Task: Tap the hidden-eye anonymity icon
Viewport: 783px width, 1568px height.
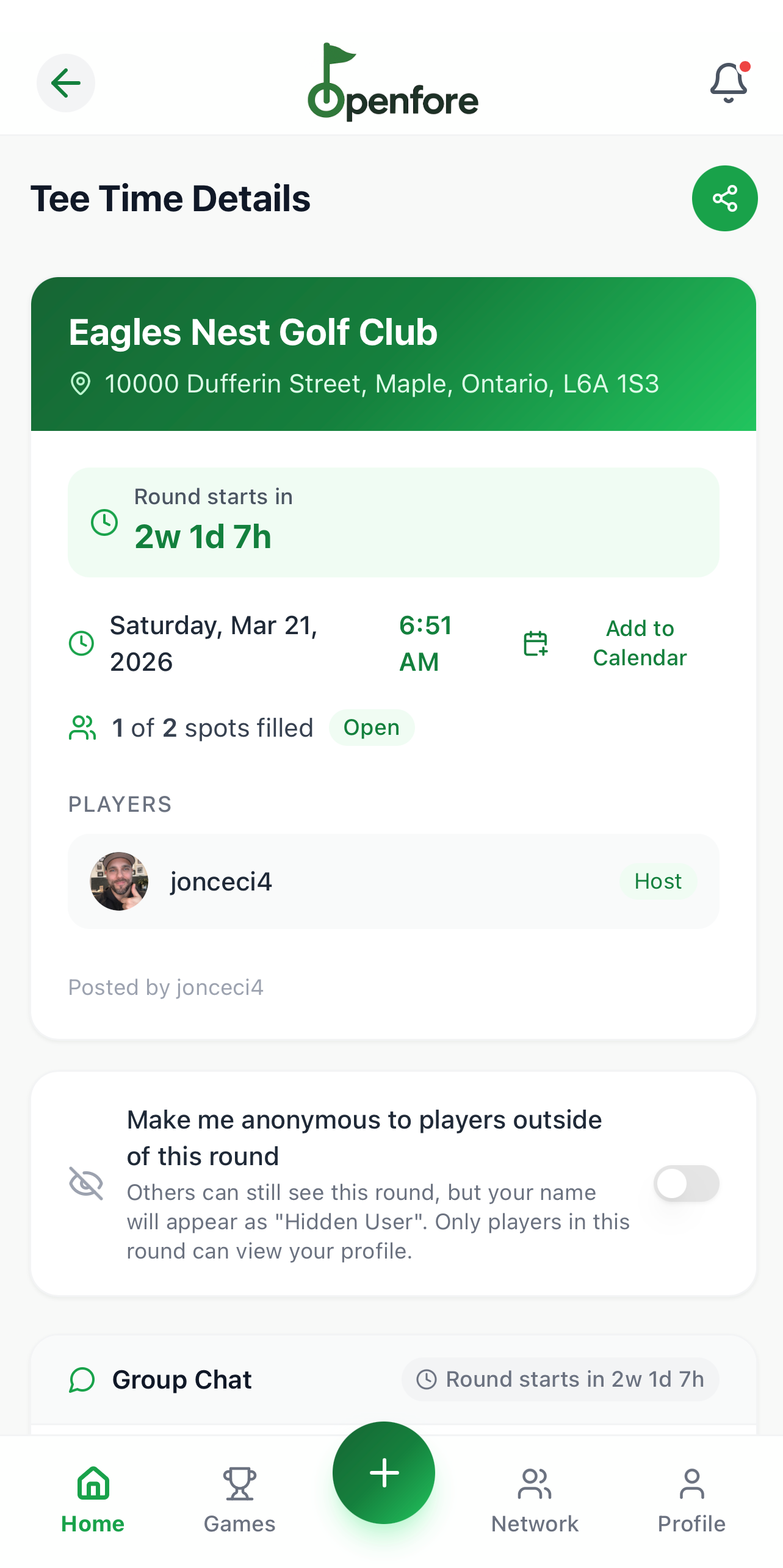Action: click(x=85, y=1183)
